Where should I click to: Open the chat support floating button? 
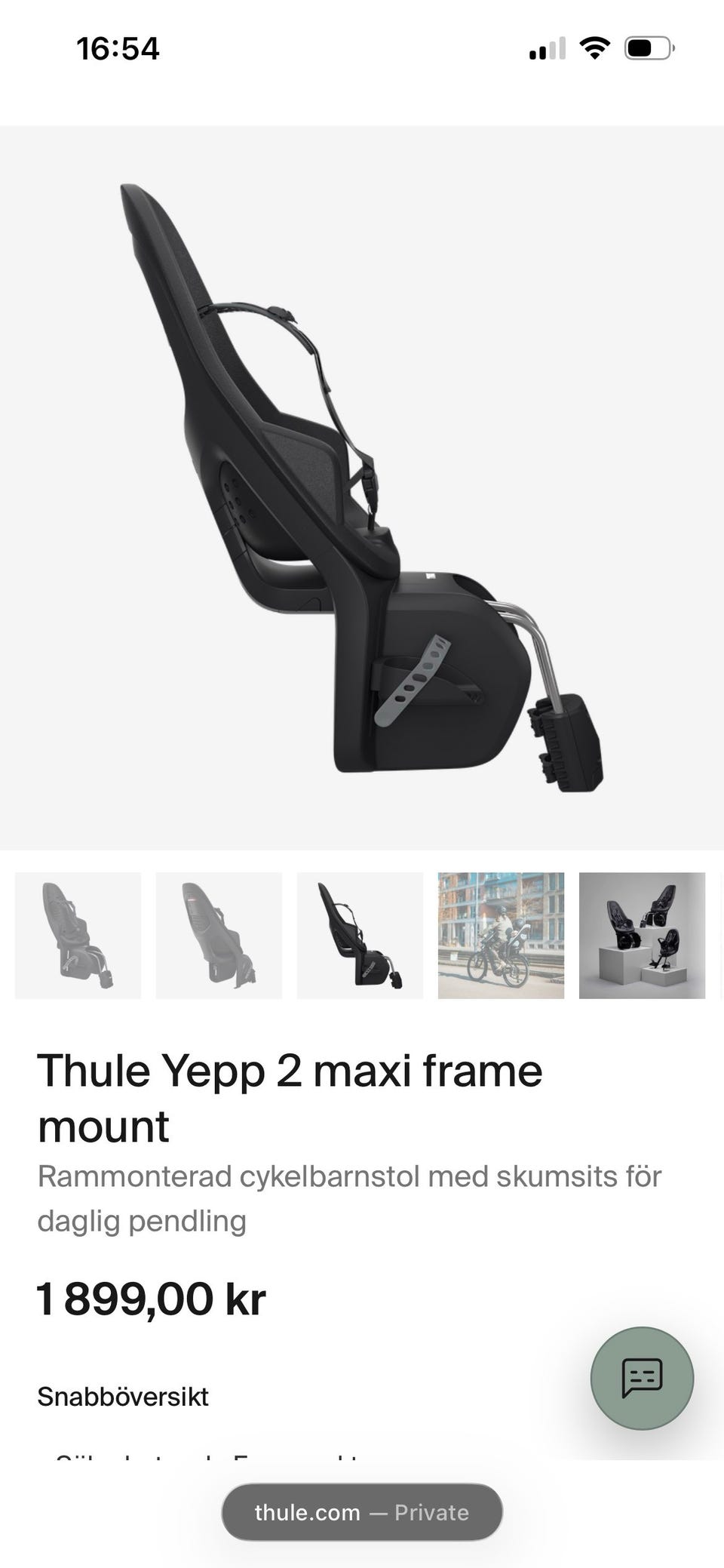click(642, 1378)
